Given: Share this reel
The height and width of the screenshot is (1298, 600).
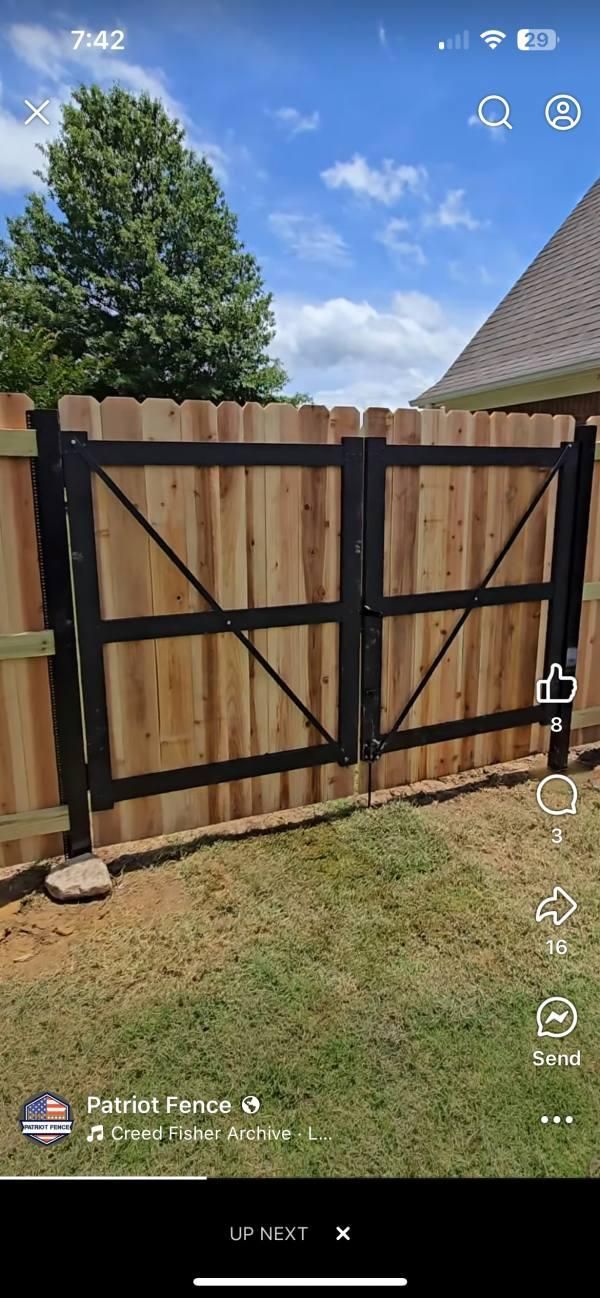Looking at the screenshot, I should (x=556, y=907).
